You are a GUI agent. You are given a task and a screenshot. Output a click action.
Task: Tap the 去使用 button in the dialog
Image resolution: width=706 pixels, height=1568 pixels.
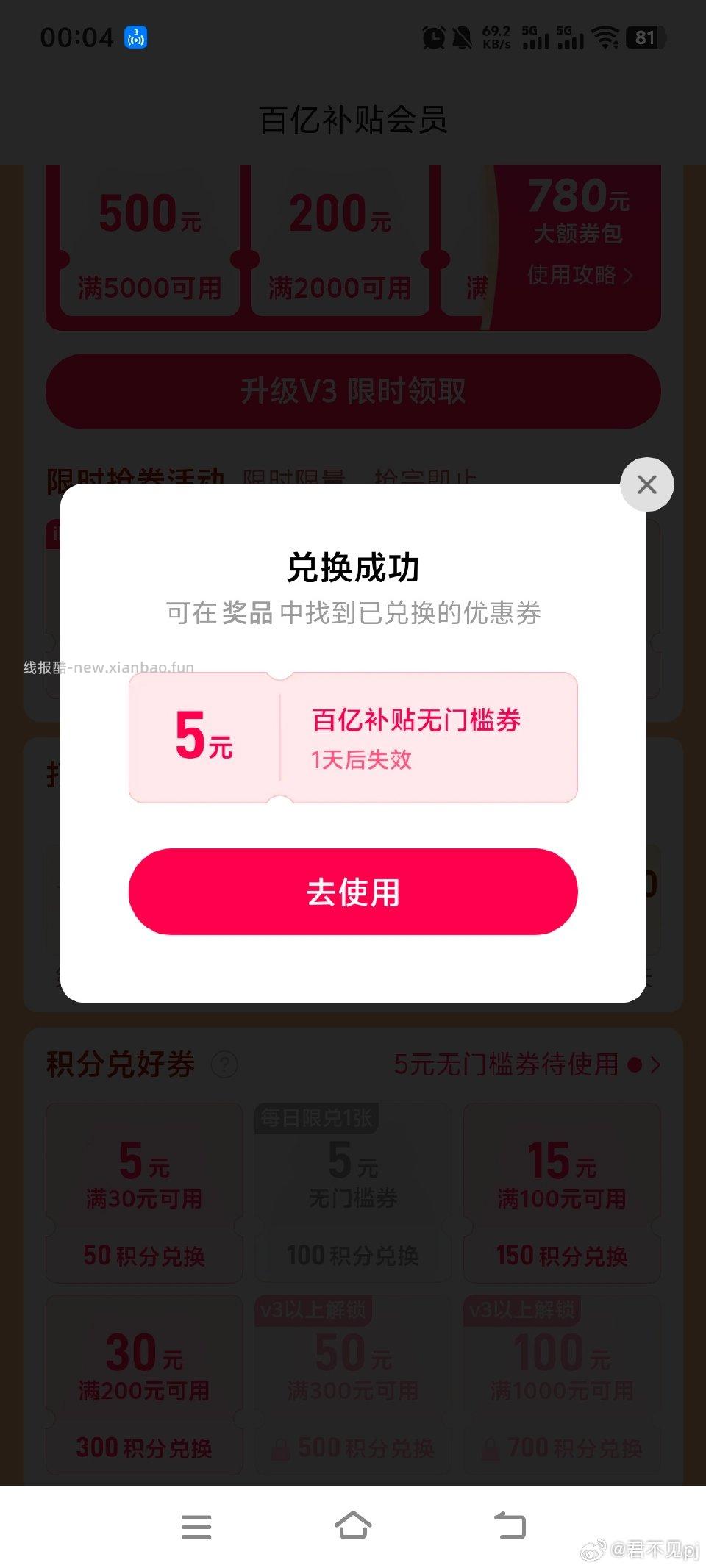click(x=353, y=892)
